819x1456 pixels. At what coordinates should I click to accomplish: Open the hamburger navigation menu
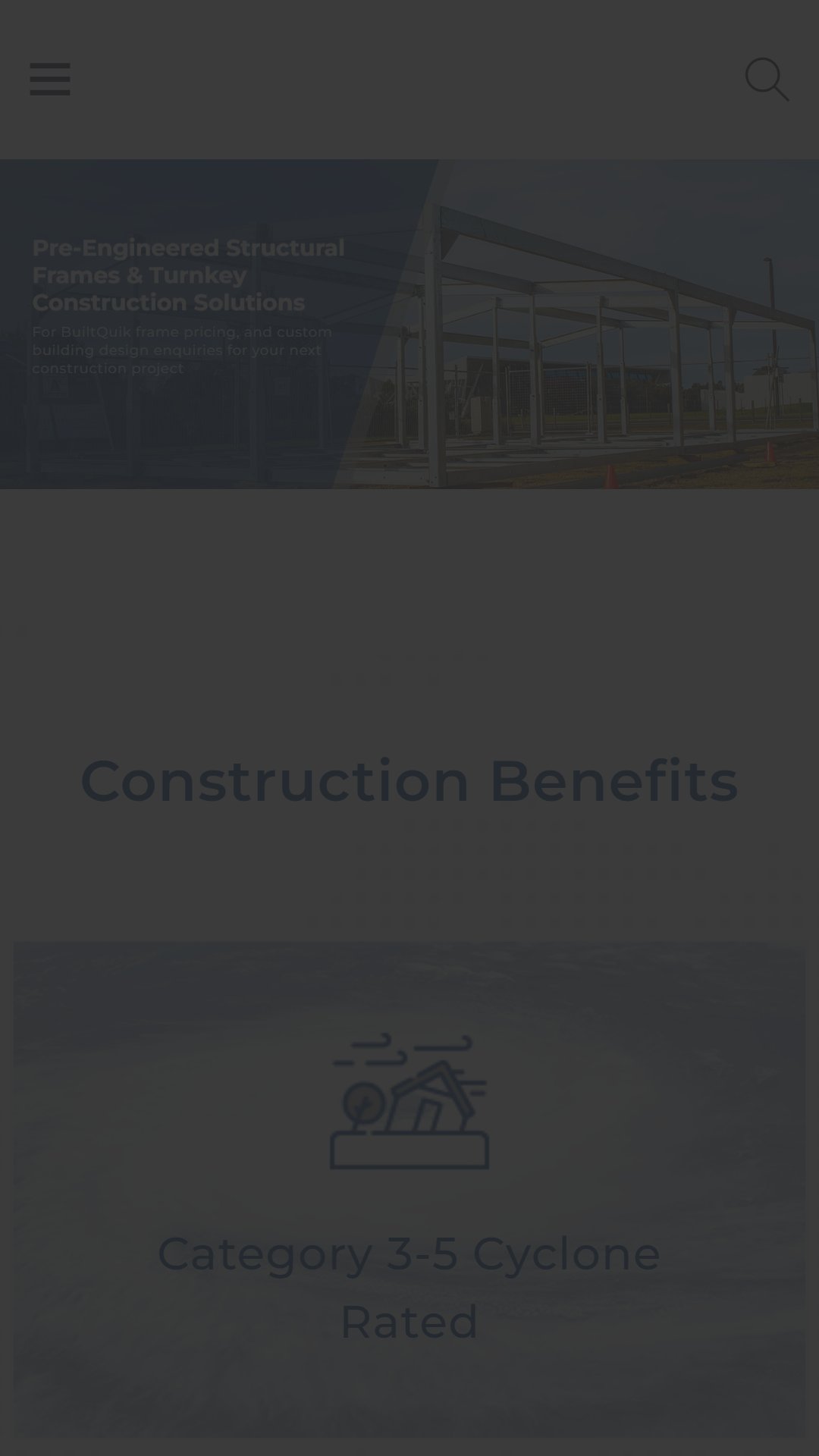50,80
